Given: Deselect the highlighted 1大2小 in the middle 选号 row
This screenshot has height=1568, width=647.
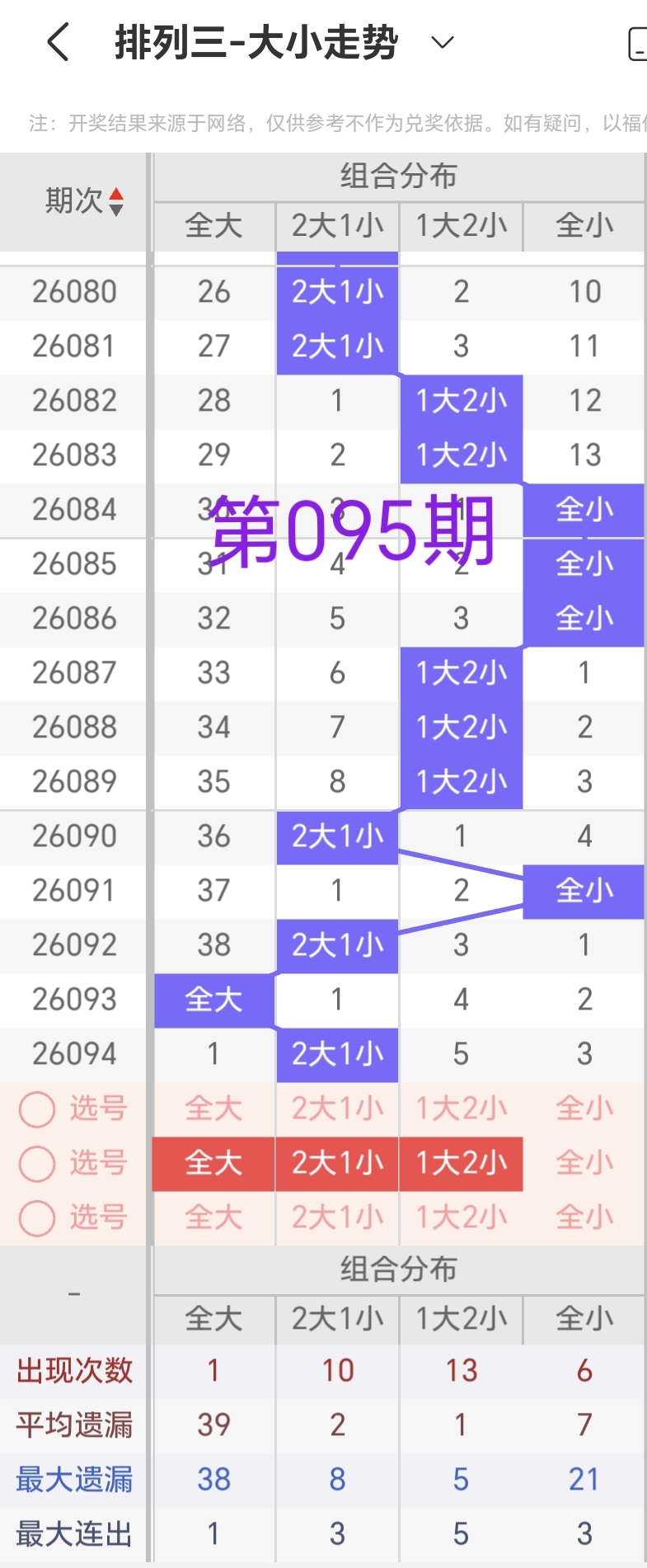Looking at the screenshot, I should click(x=461, y=1164).
